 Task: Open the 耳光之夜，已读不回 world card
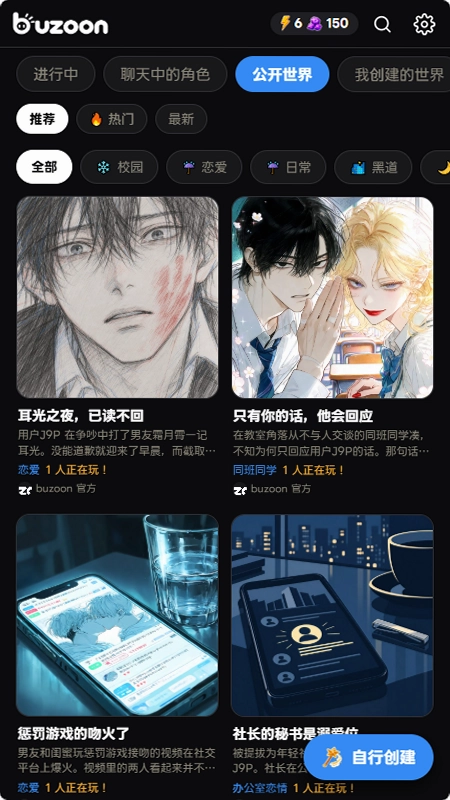(x=117, y=346)
